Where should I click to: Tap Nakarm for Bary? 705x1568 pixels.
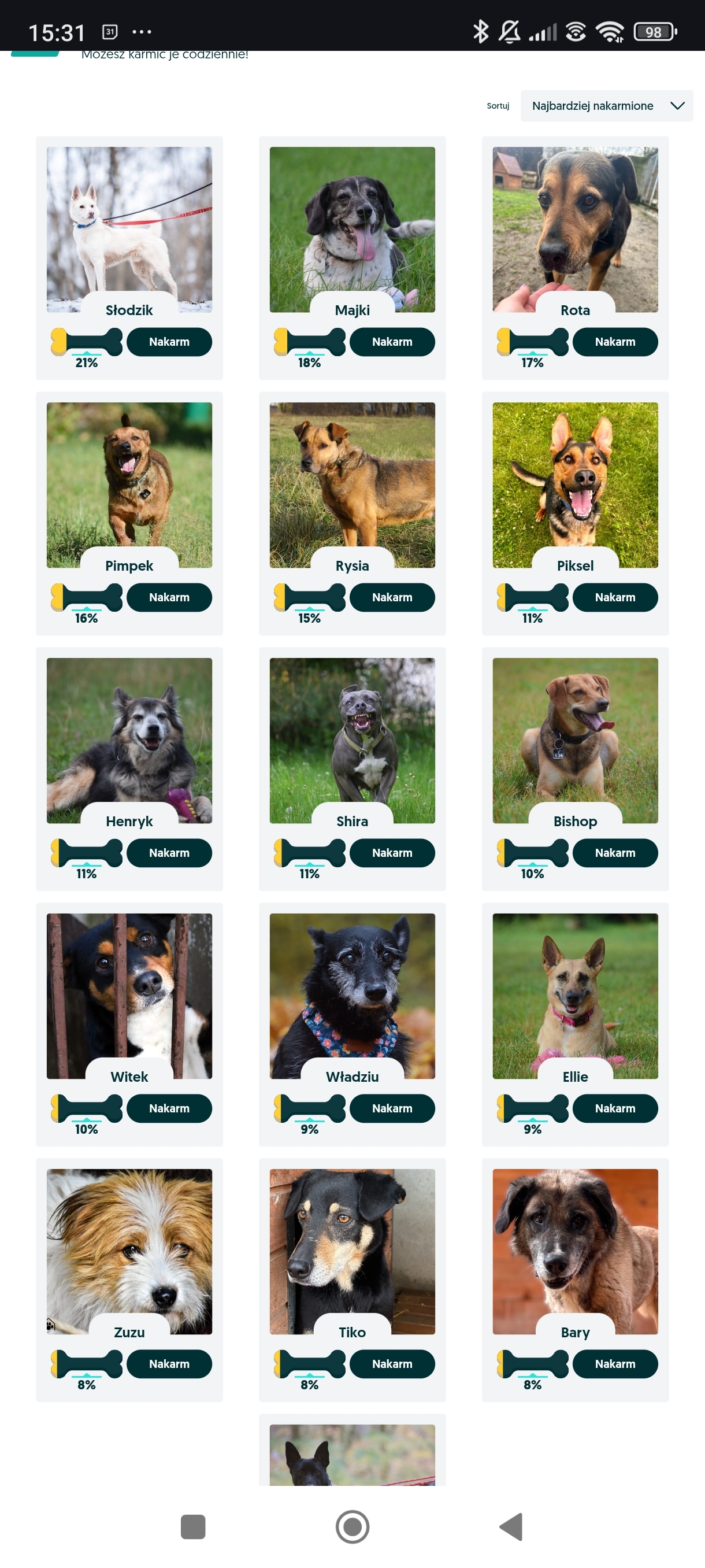point(614,1364)
